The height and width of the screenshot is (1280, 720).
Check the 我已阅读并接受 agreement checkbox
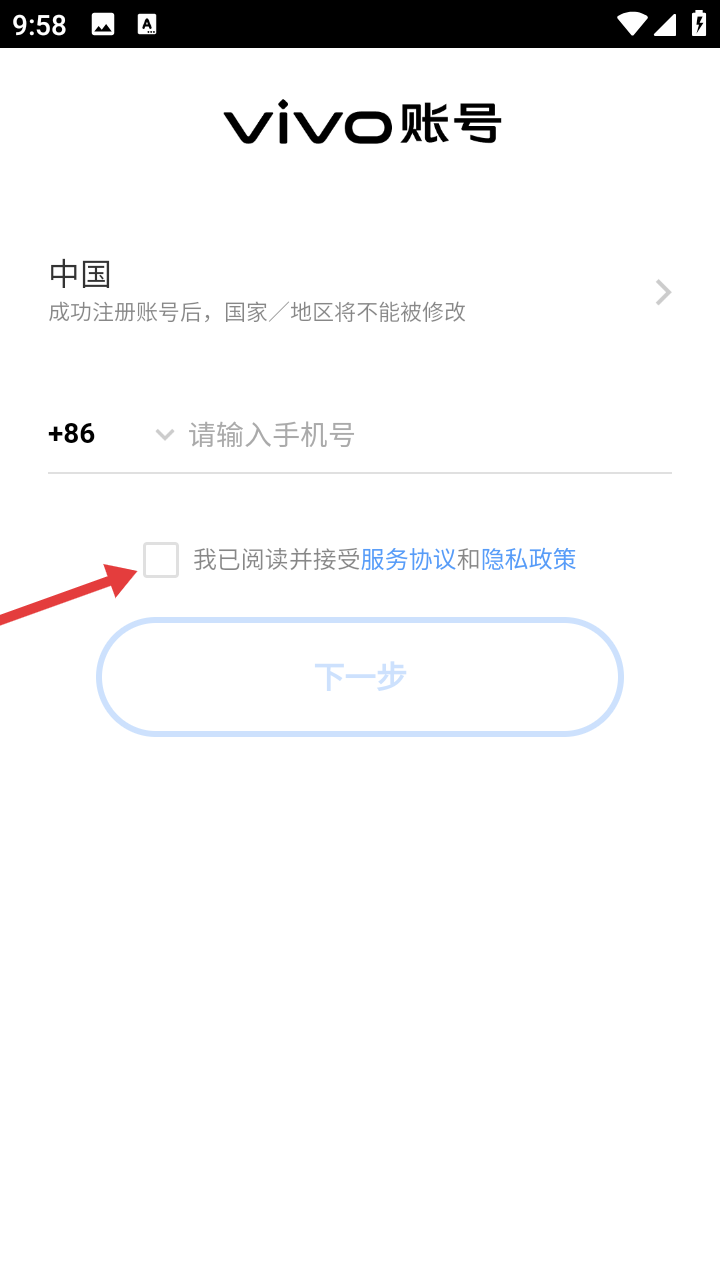click(x=161, y=560)
